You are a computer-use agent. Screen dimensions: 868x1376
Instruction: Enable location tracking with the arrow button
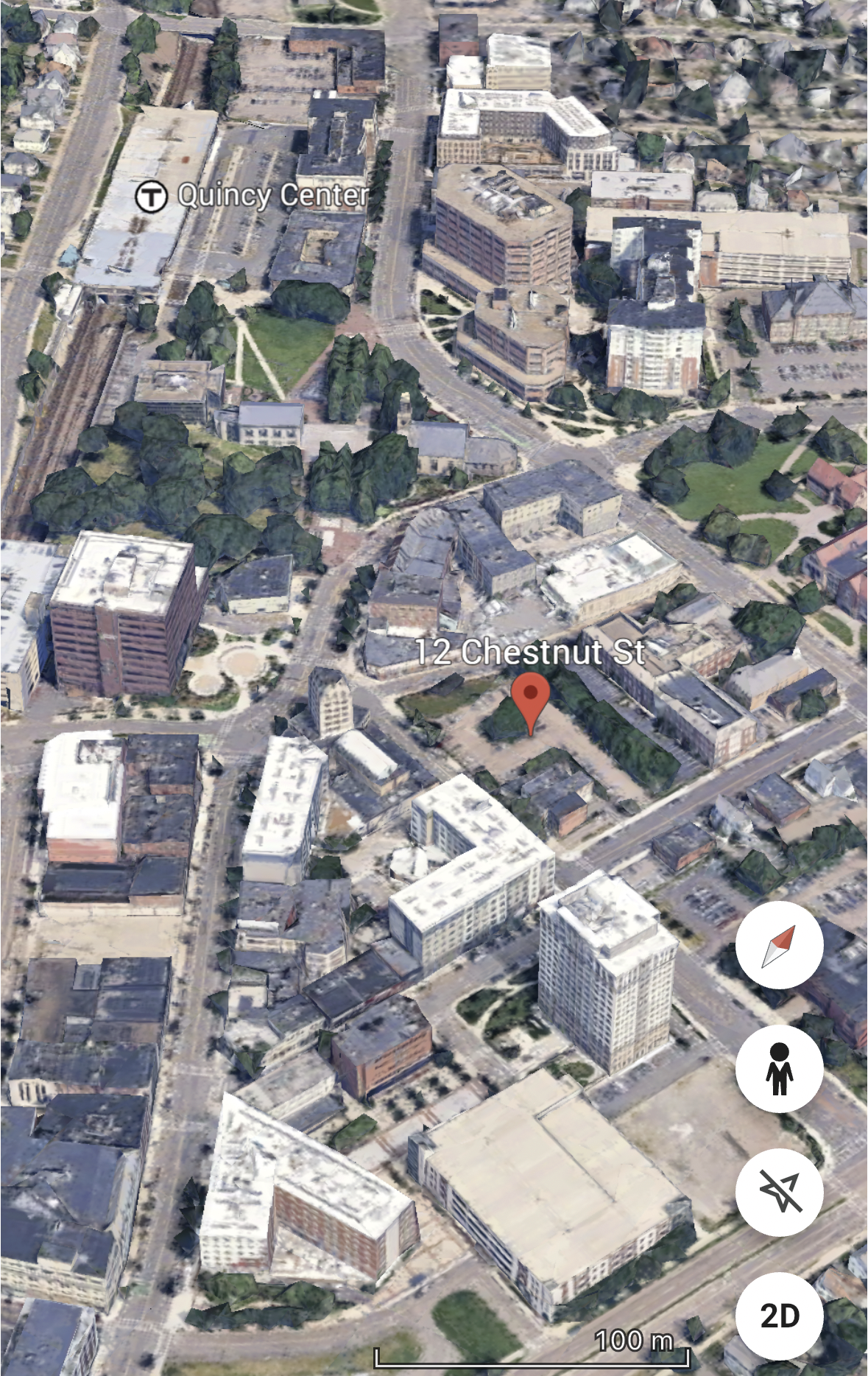point(779,1192)
